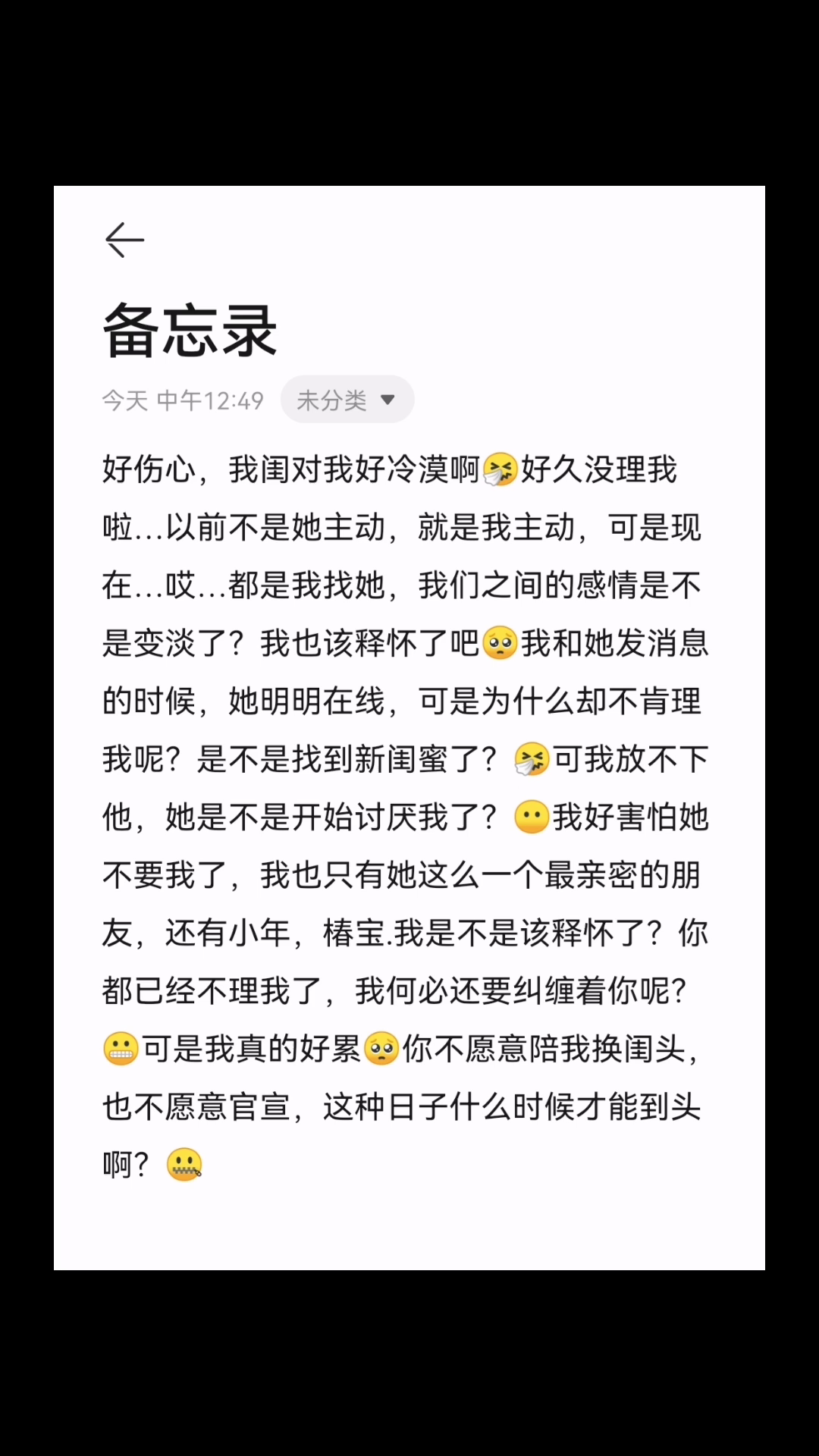Expand the 未分类 category dropdown
819x1456 pixels.
click(x=347, y=400)
